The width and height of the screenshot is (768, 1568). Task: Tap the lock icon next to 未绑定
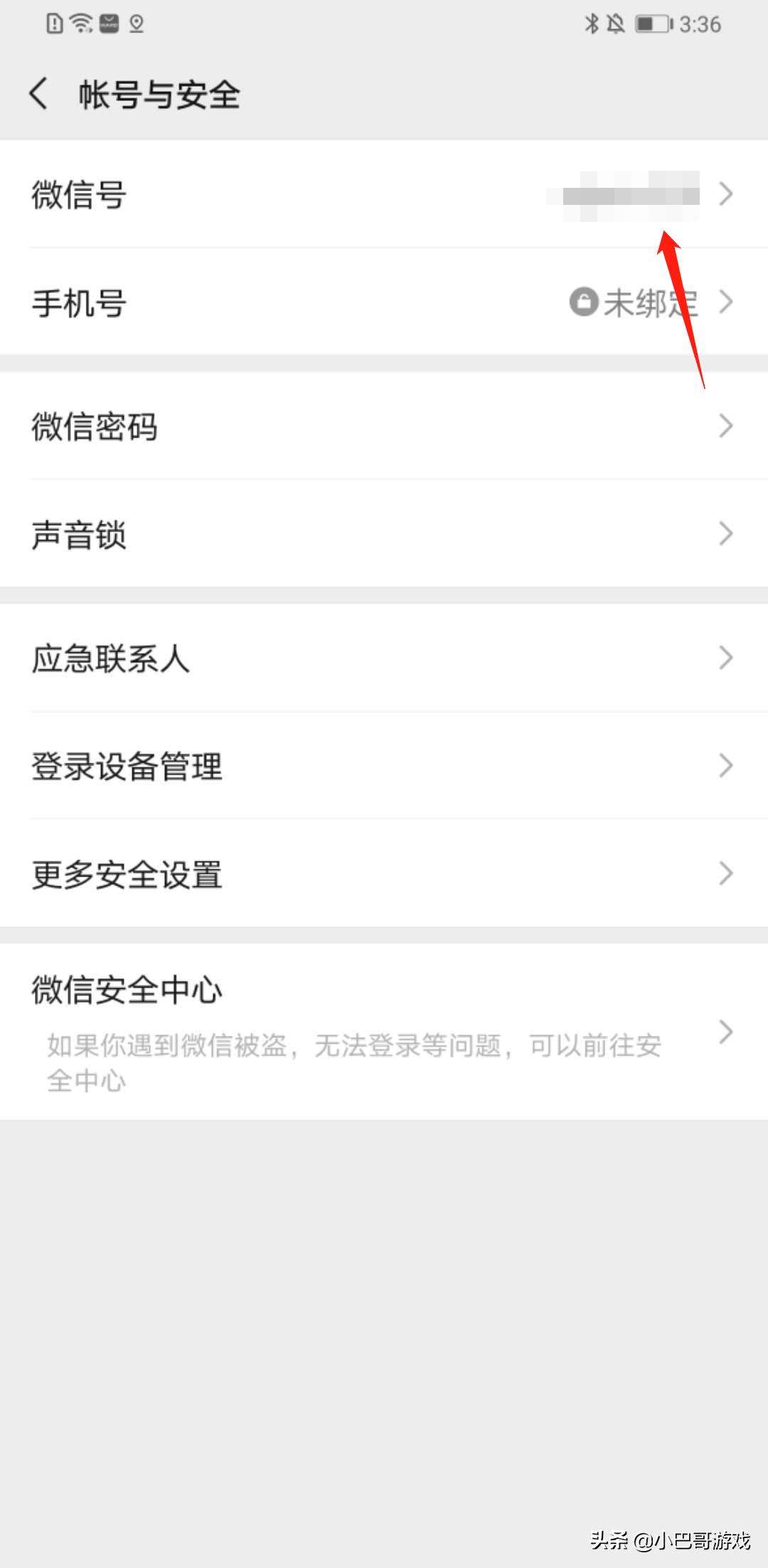582,302
